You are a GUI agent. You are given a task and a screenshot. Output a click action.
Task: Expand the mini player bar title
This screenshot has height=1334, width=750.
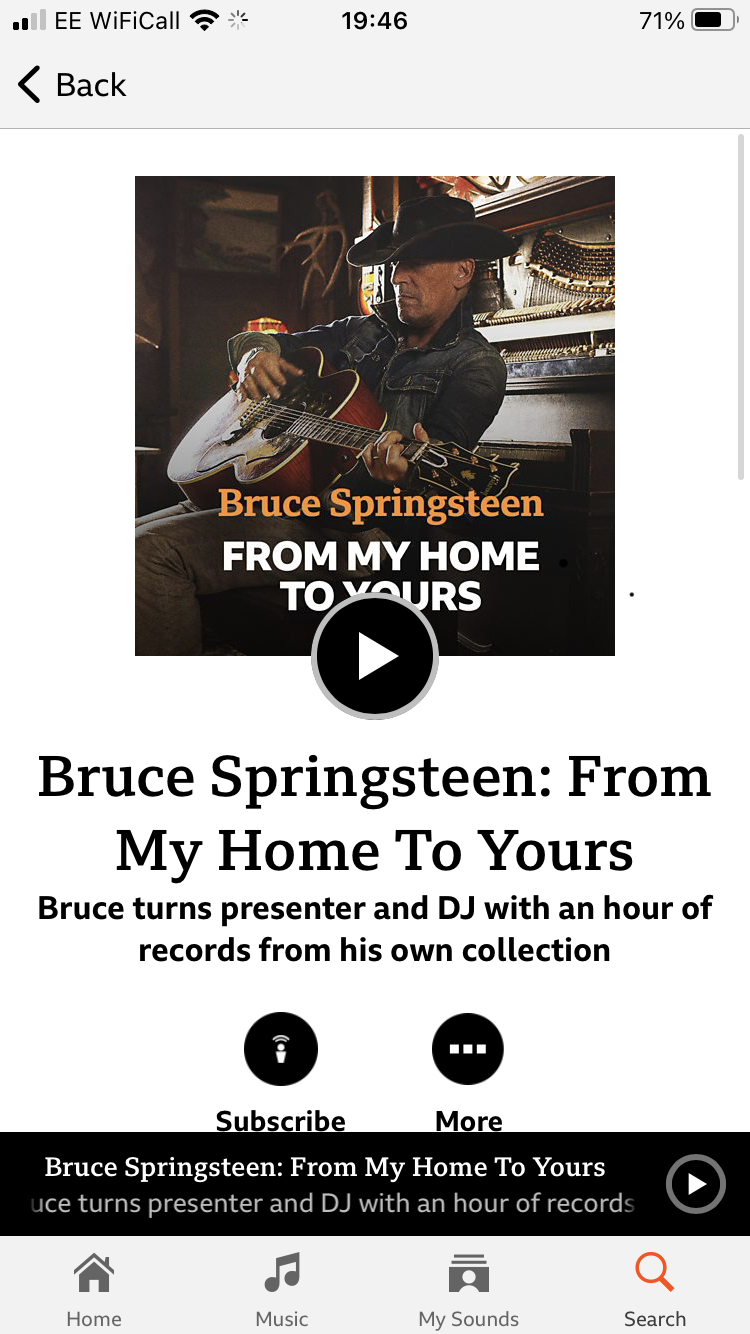(x=325, y=1167)
